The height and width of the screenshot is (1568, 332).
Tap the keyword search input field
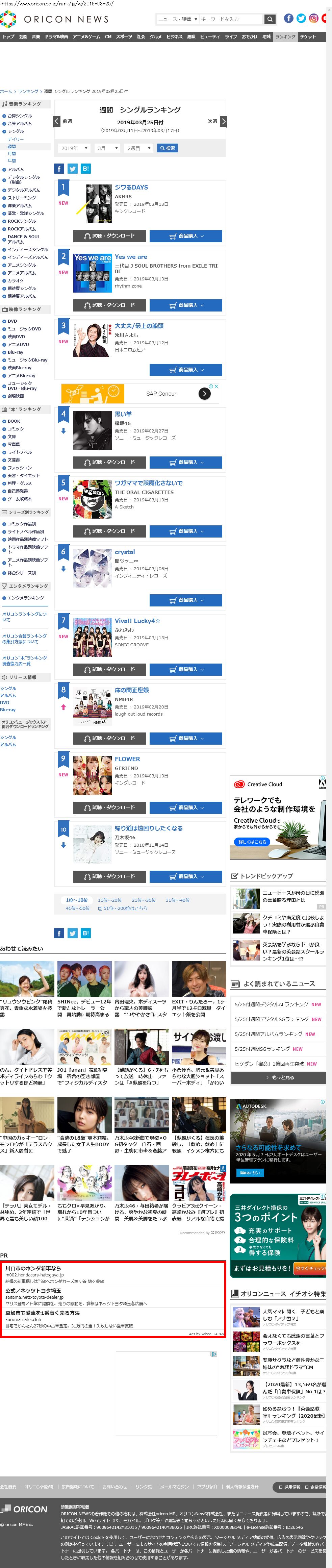(230, 19)
